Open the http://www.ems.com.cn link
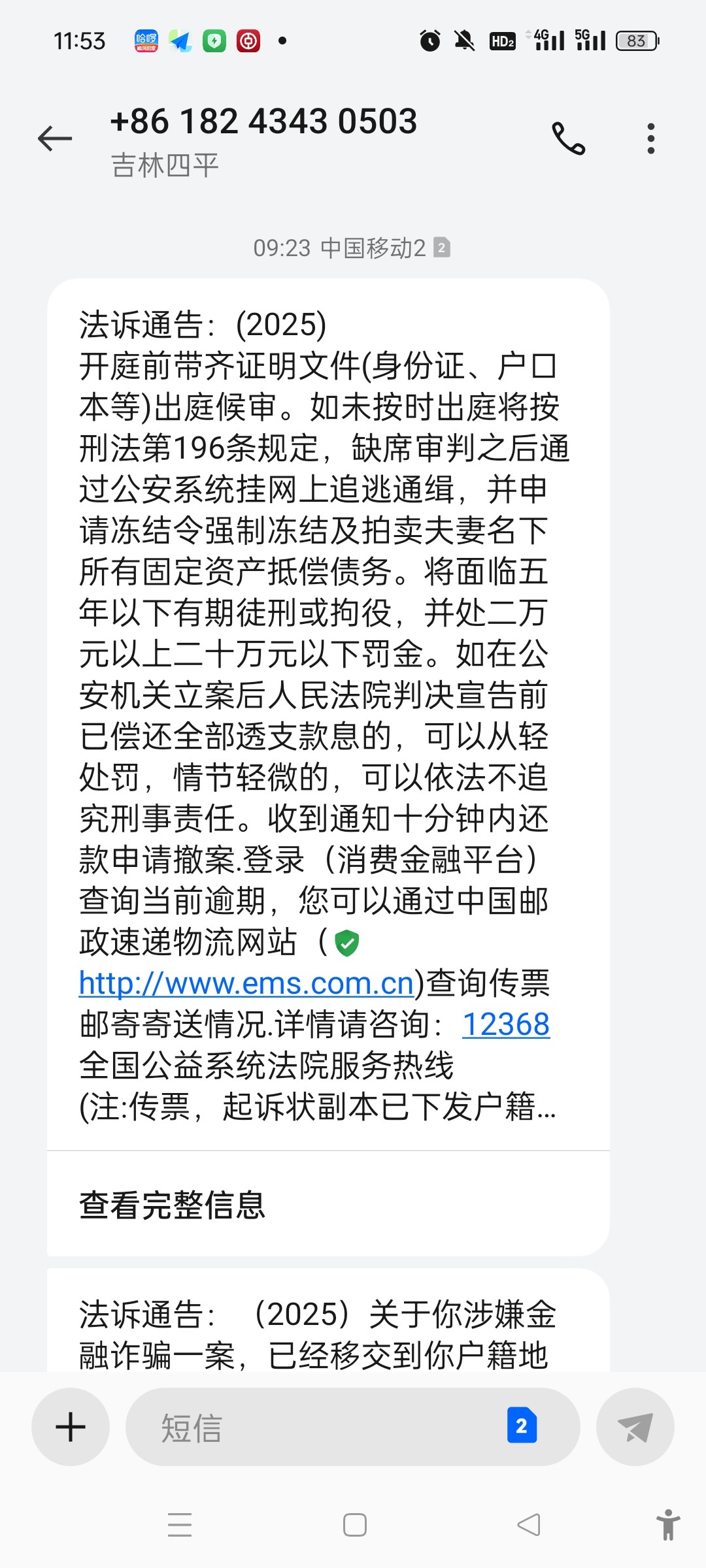 point(246,983)
